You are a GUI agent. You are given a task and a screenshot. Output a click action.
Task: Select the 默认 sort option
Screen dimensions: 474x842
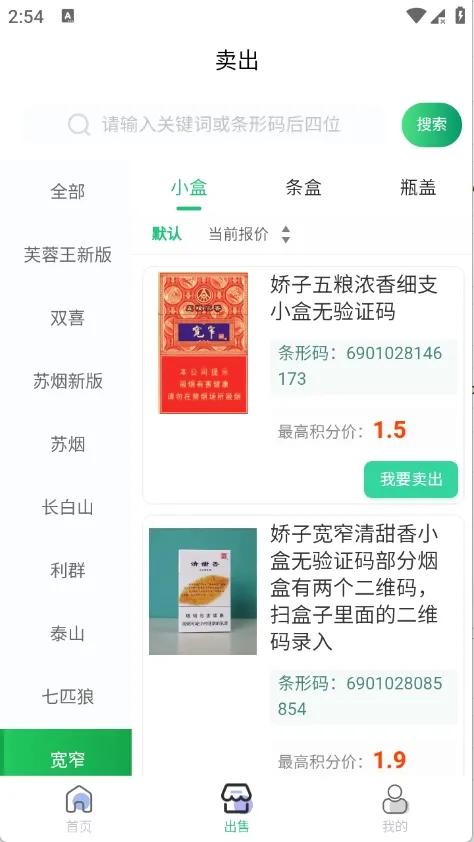[x=166, y=234]
